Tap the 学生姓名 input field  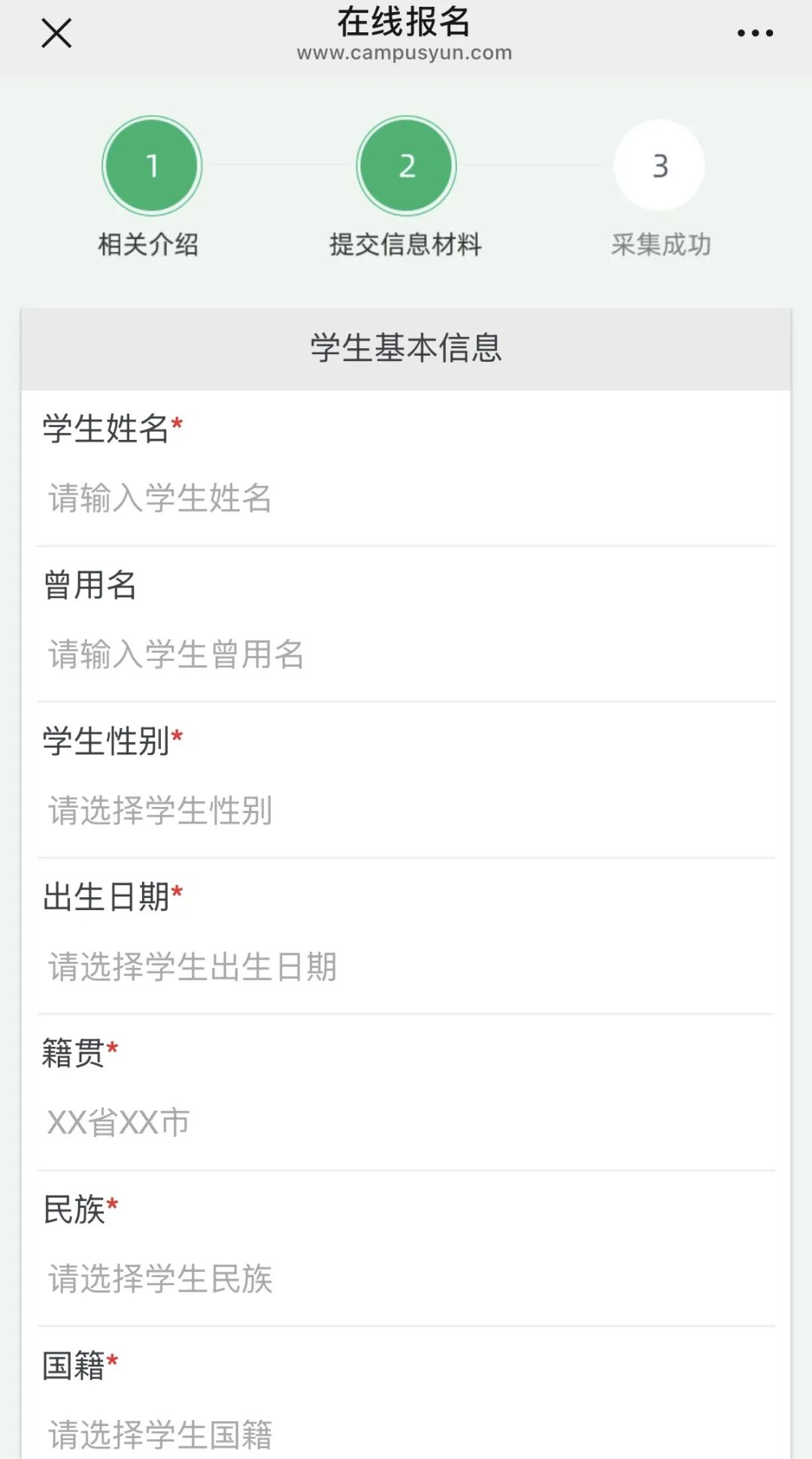[x=406, y=499]
